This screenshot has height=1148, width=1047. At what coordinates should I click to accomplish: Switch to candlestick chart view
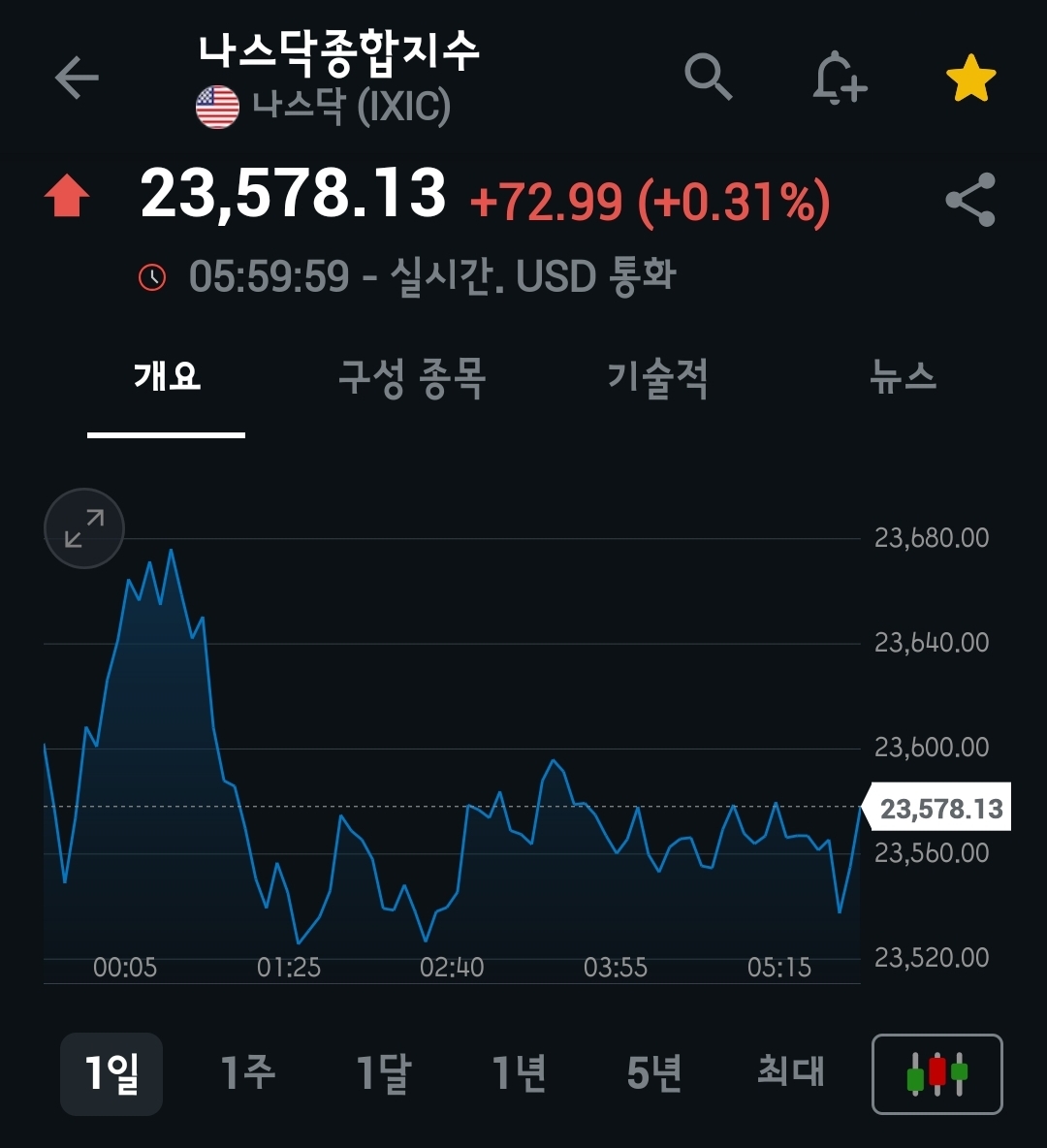tap(936, 1074)
